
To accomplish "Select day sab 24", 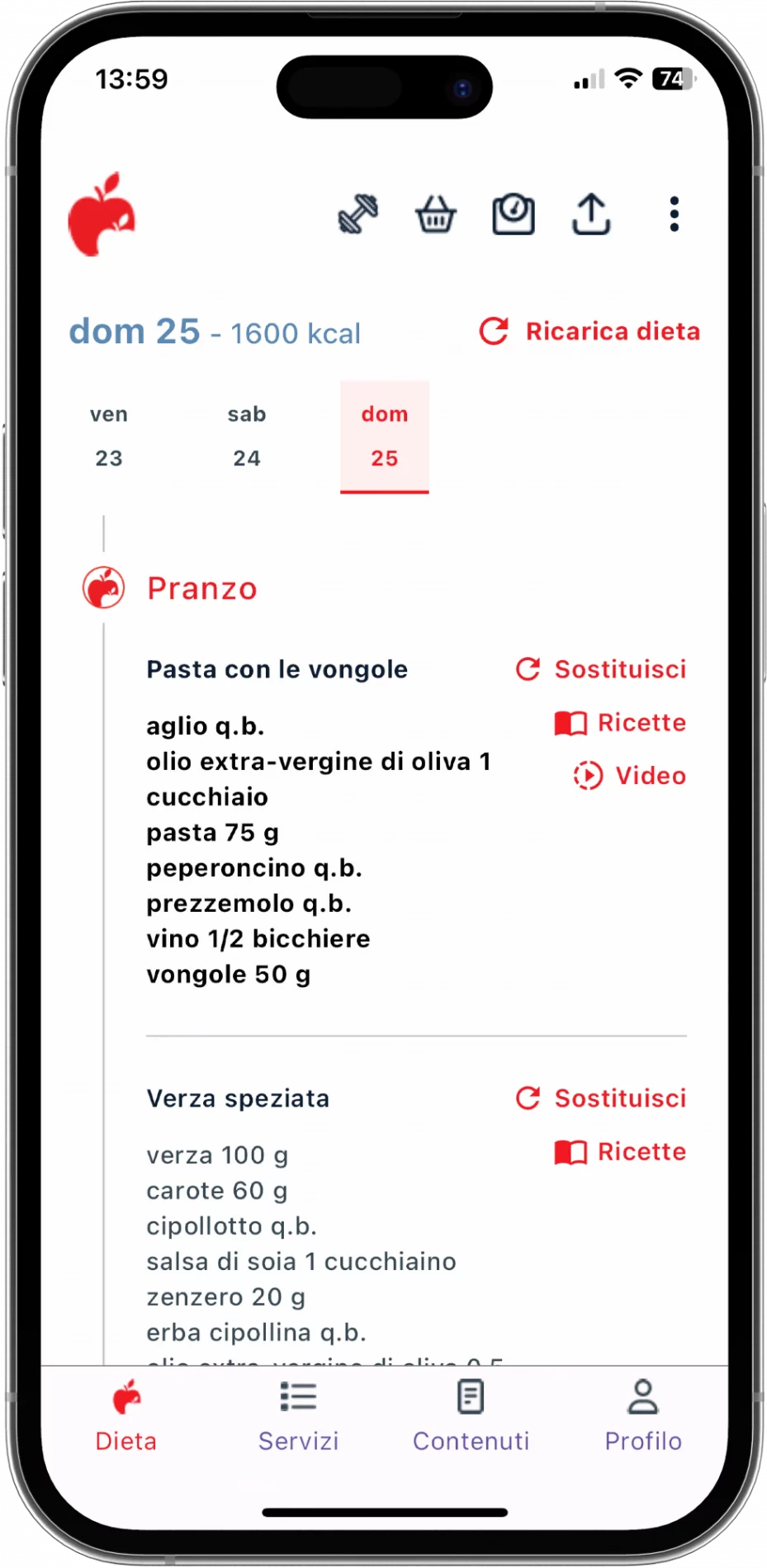I will pos(247,437).
